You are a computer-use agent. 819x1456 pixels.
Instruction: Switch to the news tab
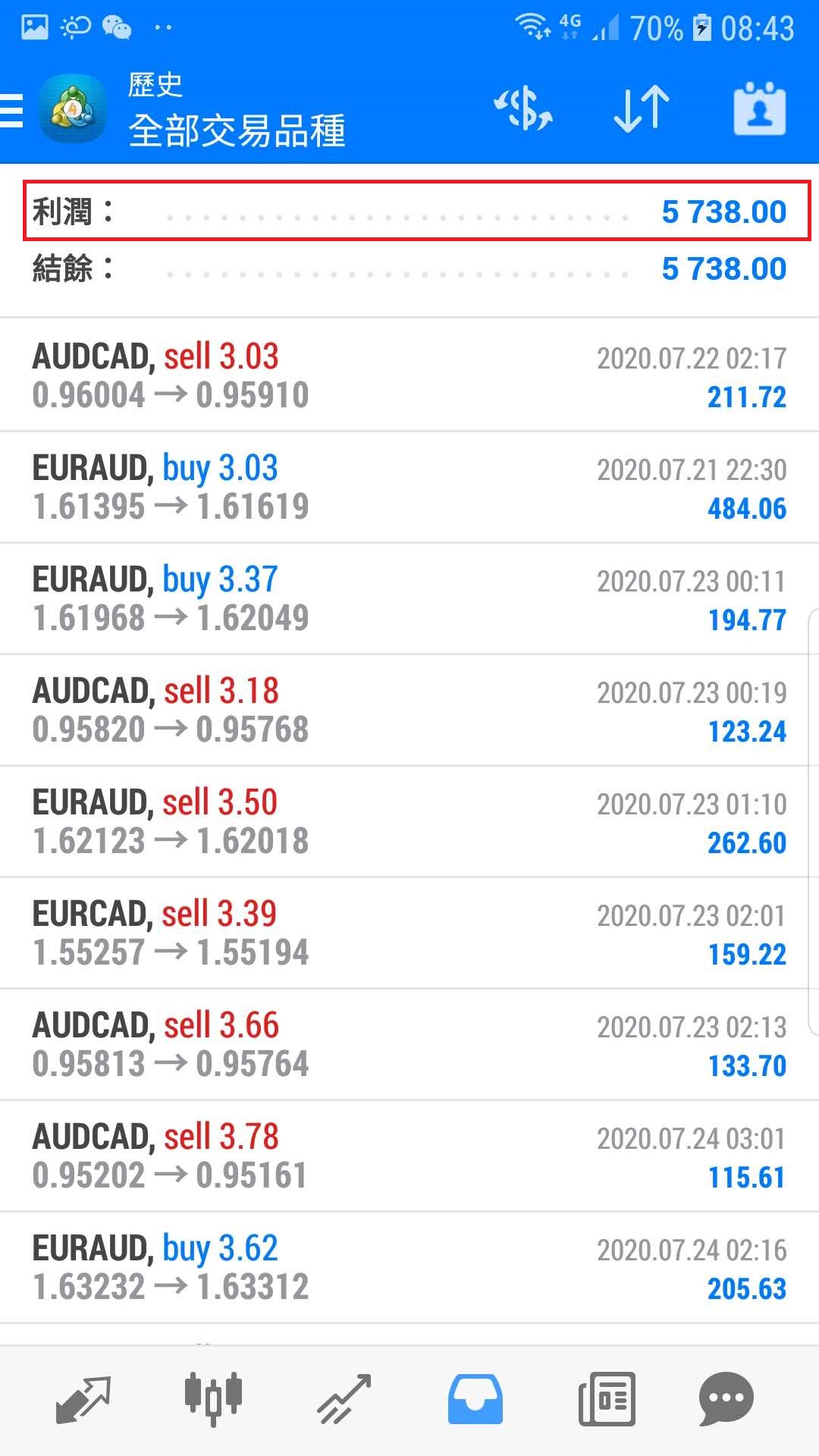607,1399
